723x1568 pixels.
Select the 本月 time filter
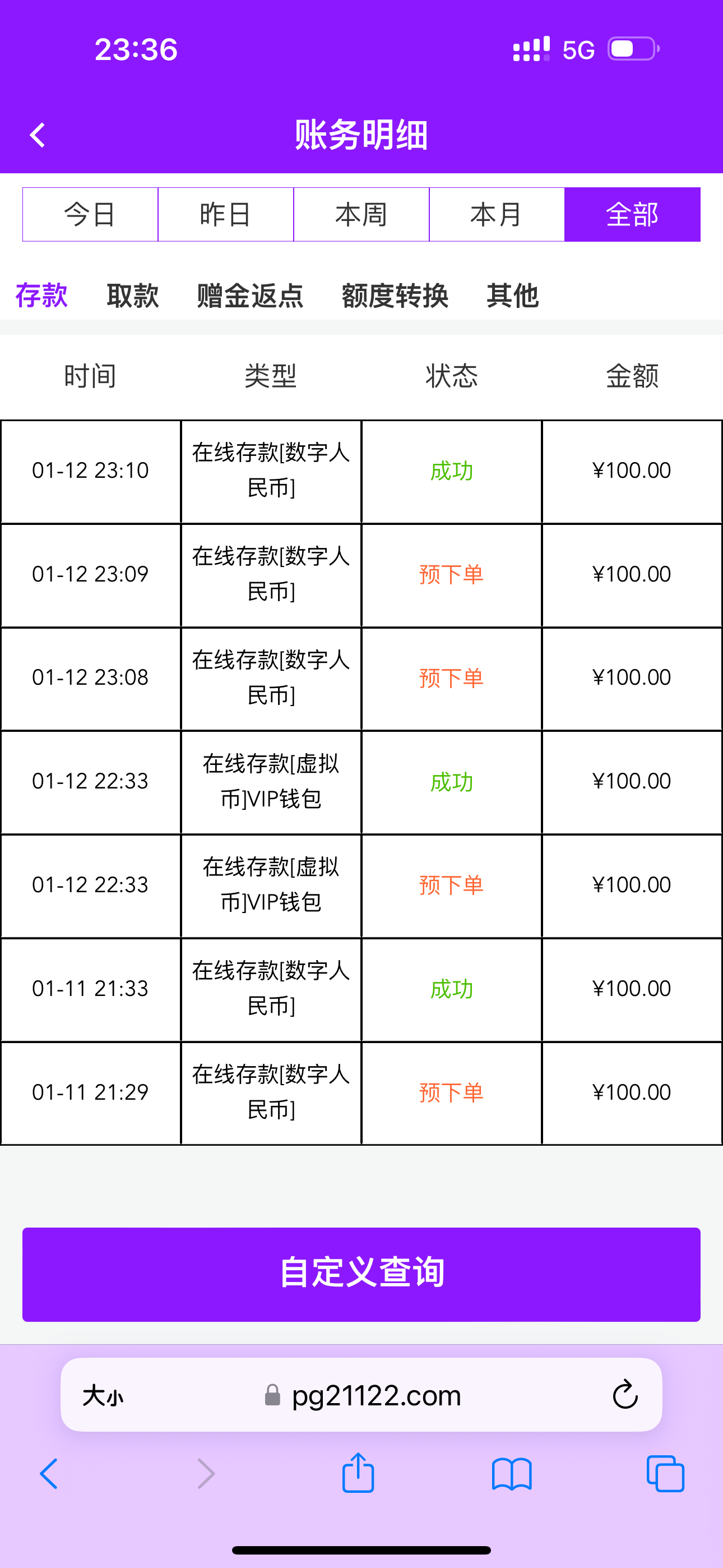pyautogui.click(x=497, y=214)
